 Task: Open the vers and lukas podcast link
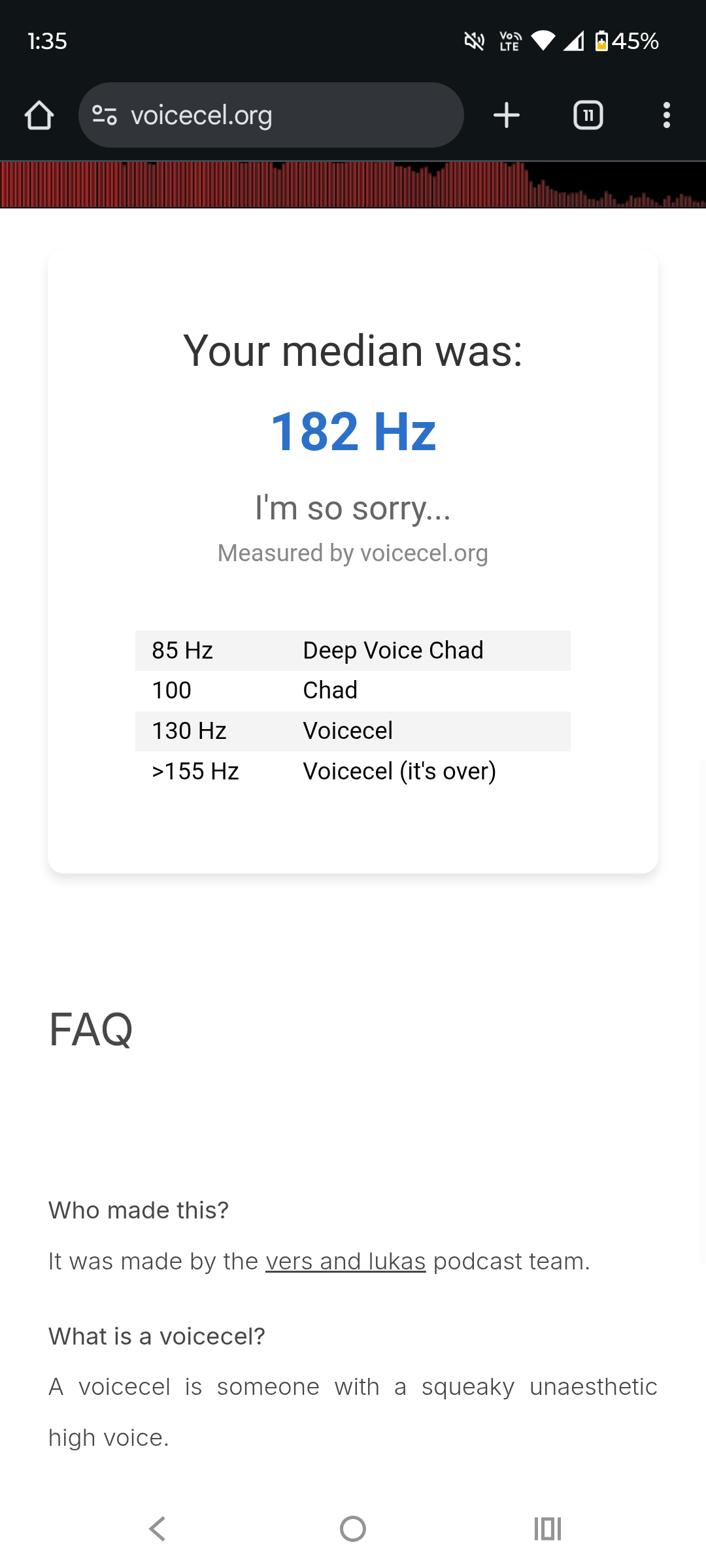346,1261
